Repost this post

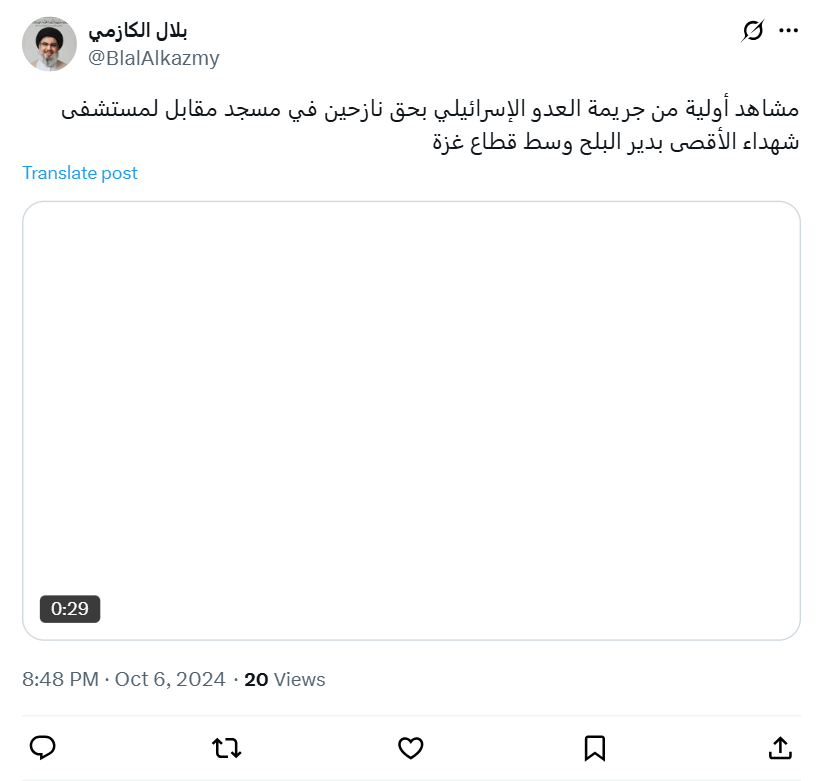click(227, 747)
